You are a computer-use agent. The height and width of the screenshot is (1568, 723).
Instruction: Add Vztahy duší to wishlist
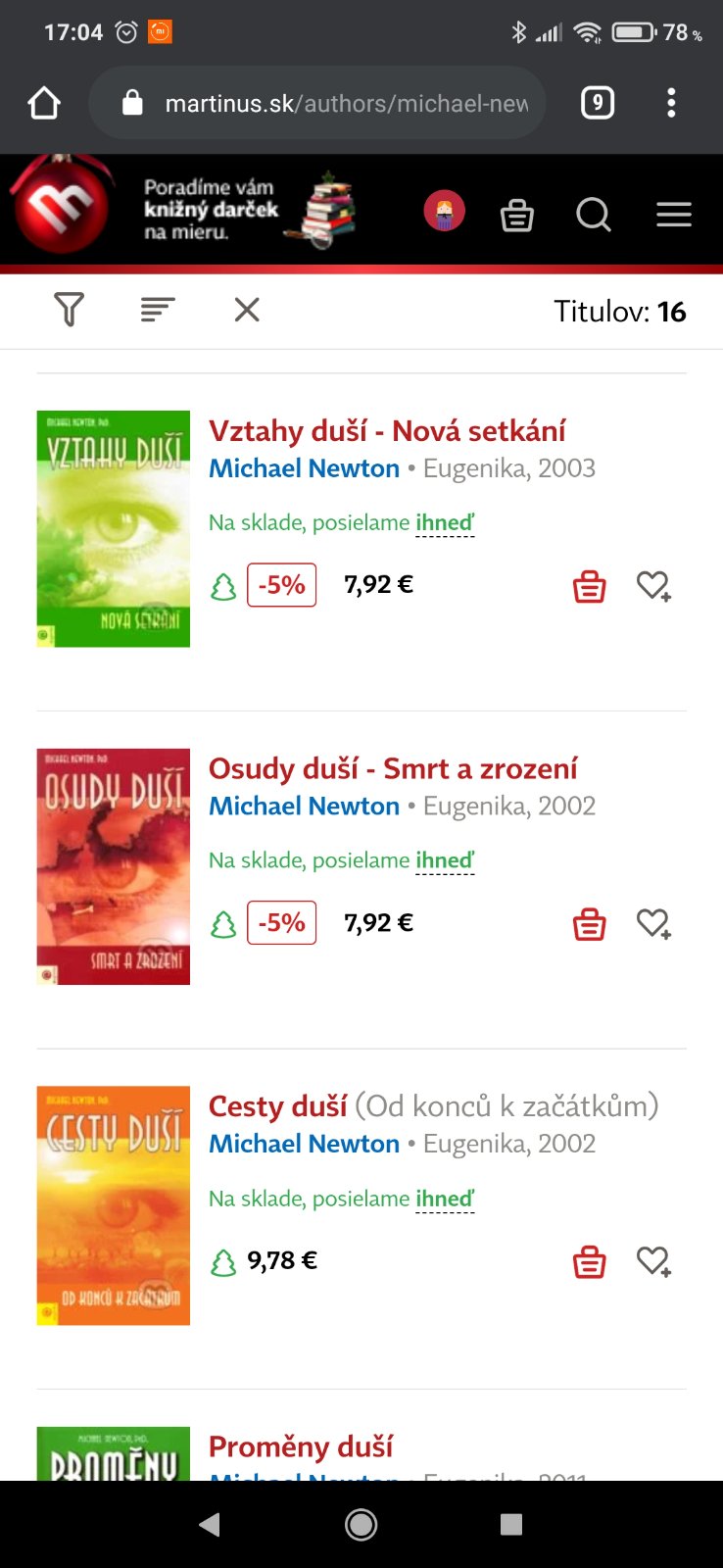coord(653,586)
